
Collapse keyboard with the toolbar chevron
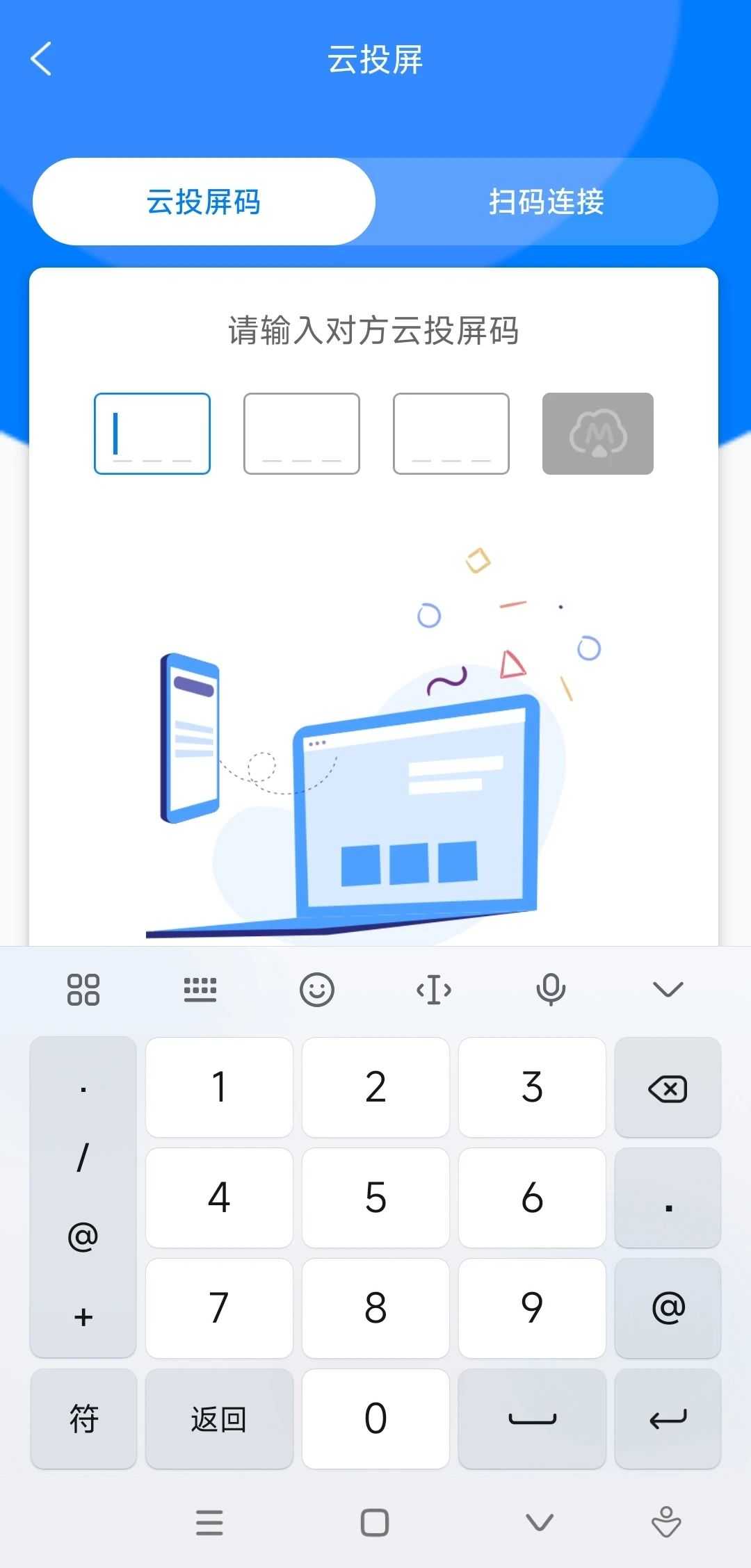coord(668,989)
